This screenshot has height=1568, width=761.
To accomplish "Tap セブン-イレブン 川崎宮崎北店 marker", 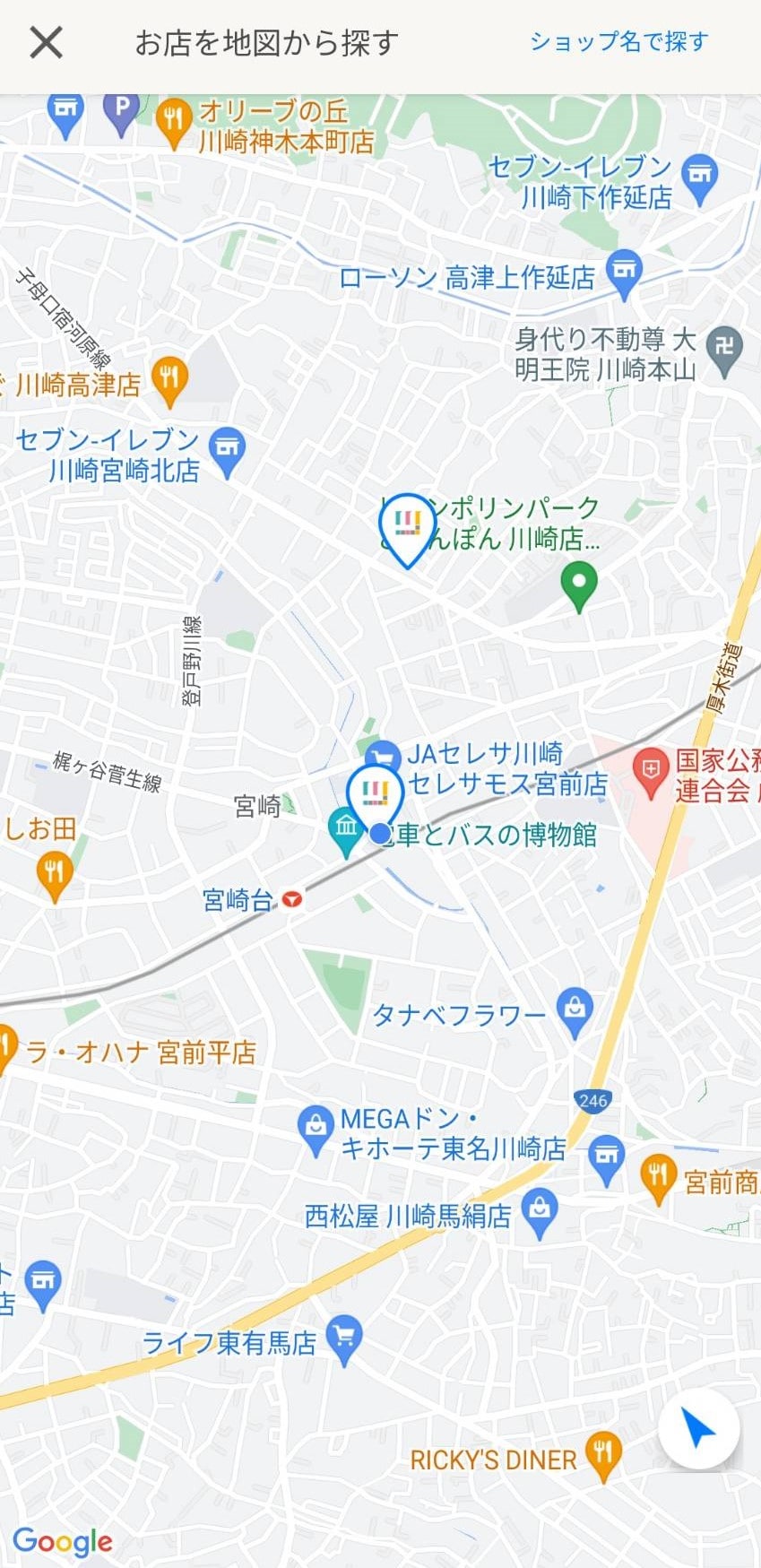I will pos(227,448).
